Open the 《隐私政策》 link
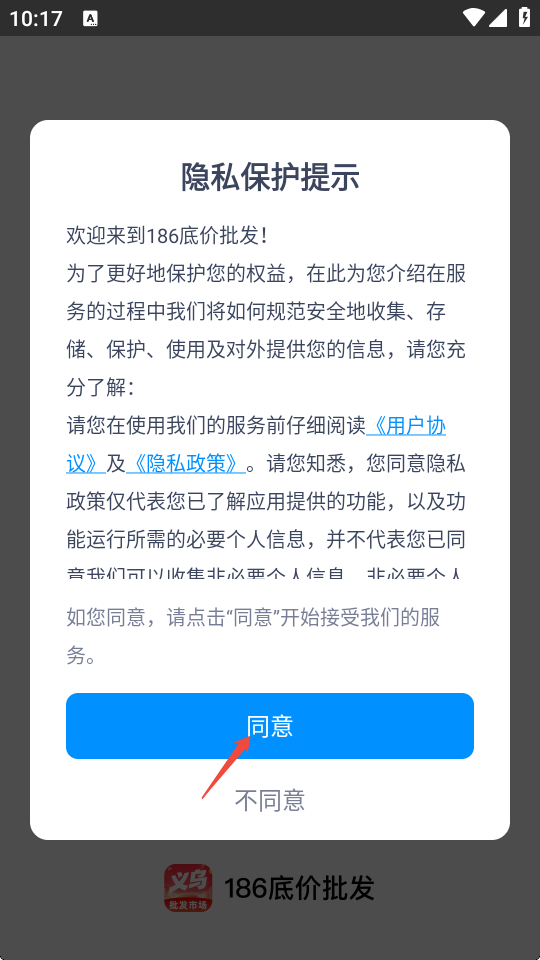The image size is (540, 960). pos(186,464)
